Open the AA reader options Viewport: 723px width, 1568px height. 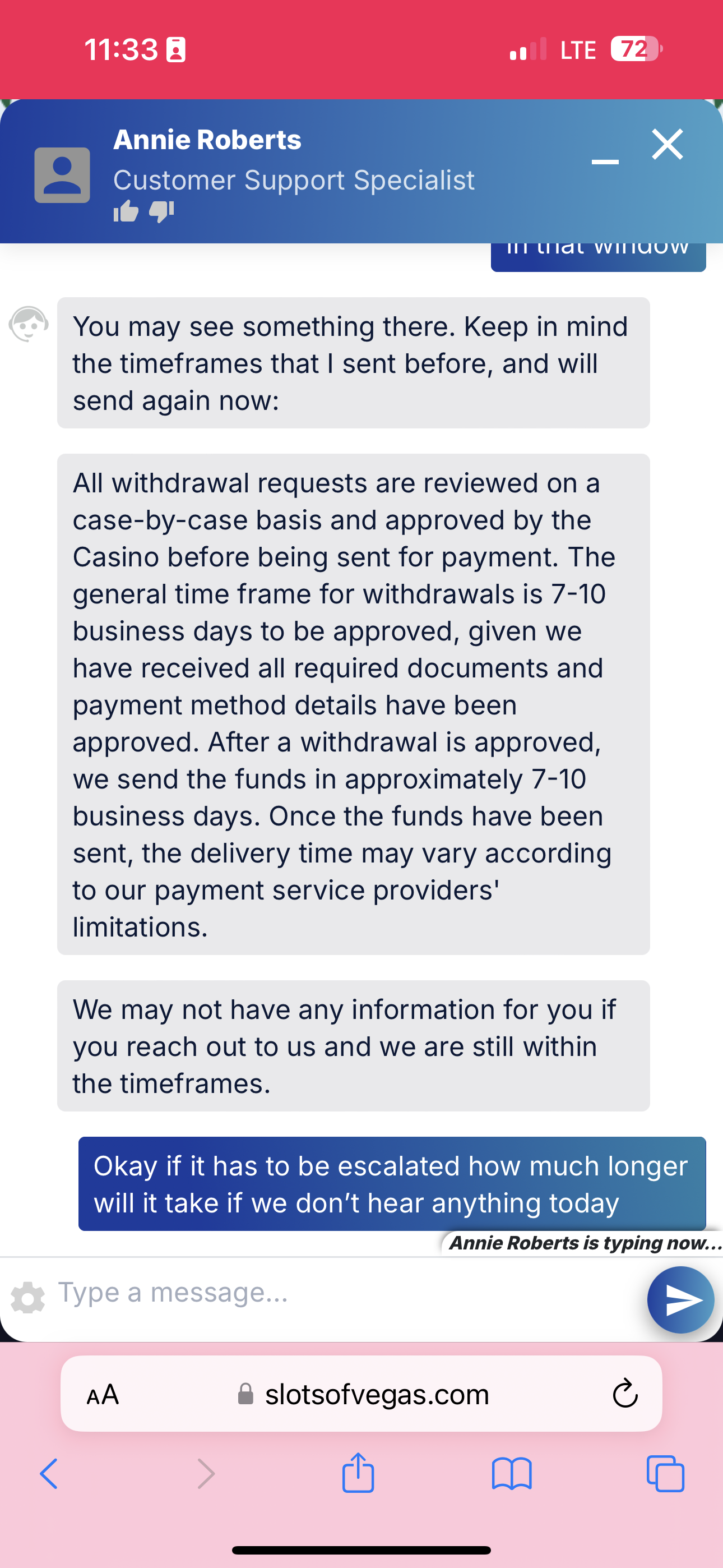click(x=103, y=1394)
